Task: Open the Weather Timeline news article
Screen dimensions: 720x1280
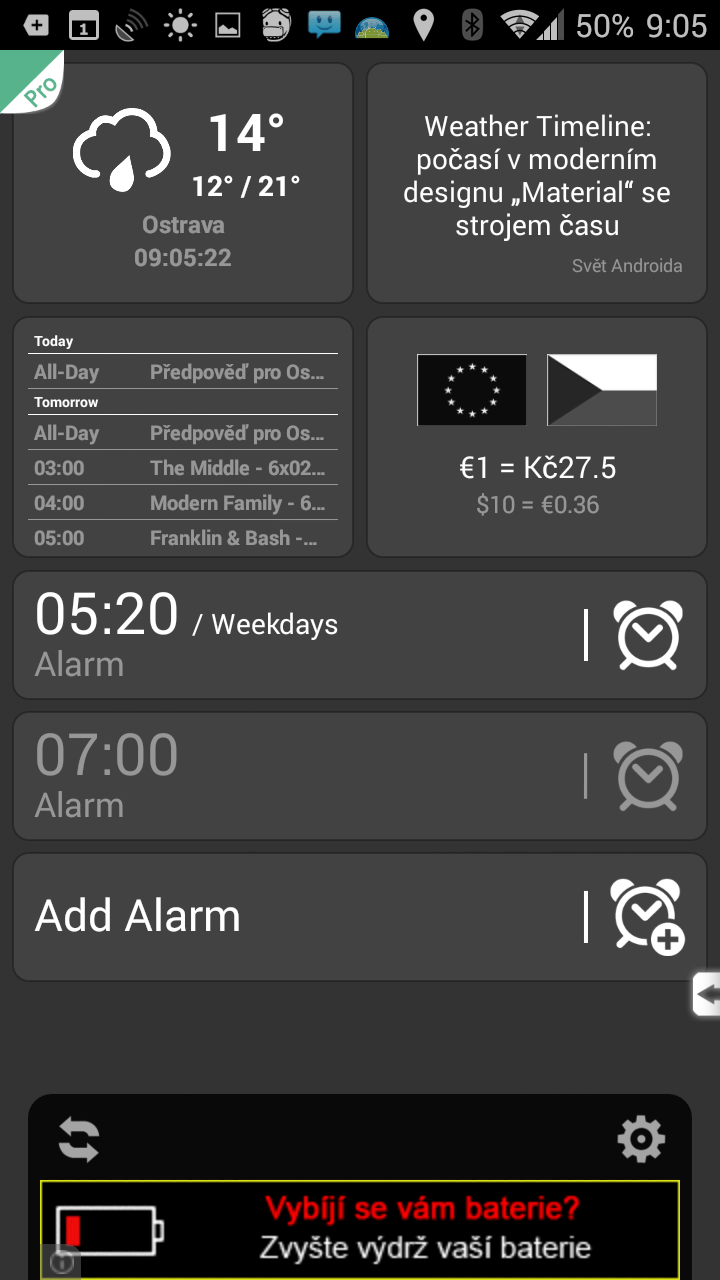Action: 537,183
